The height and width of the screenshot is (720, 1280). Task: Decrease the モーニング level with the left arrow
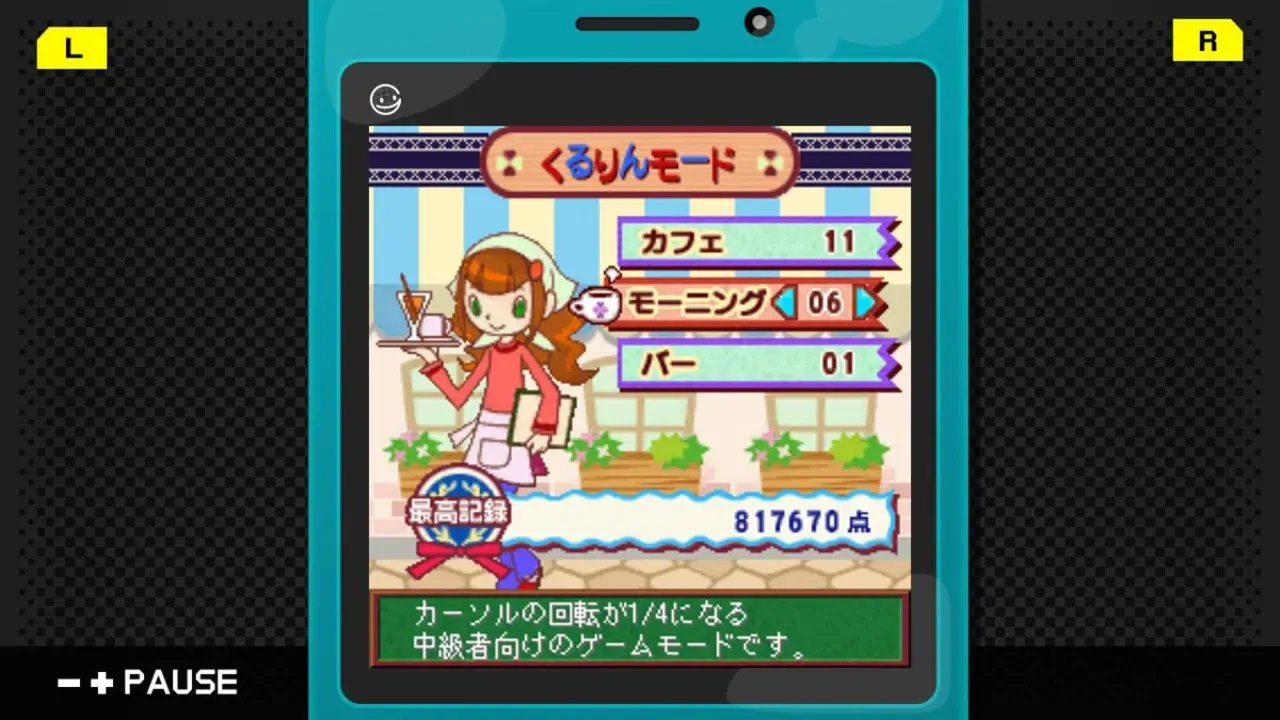tap(787, 302)
